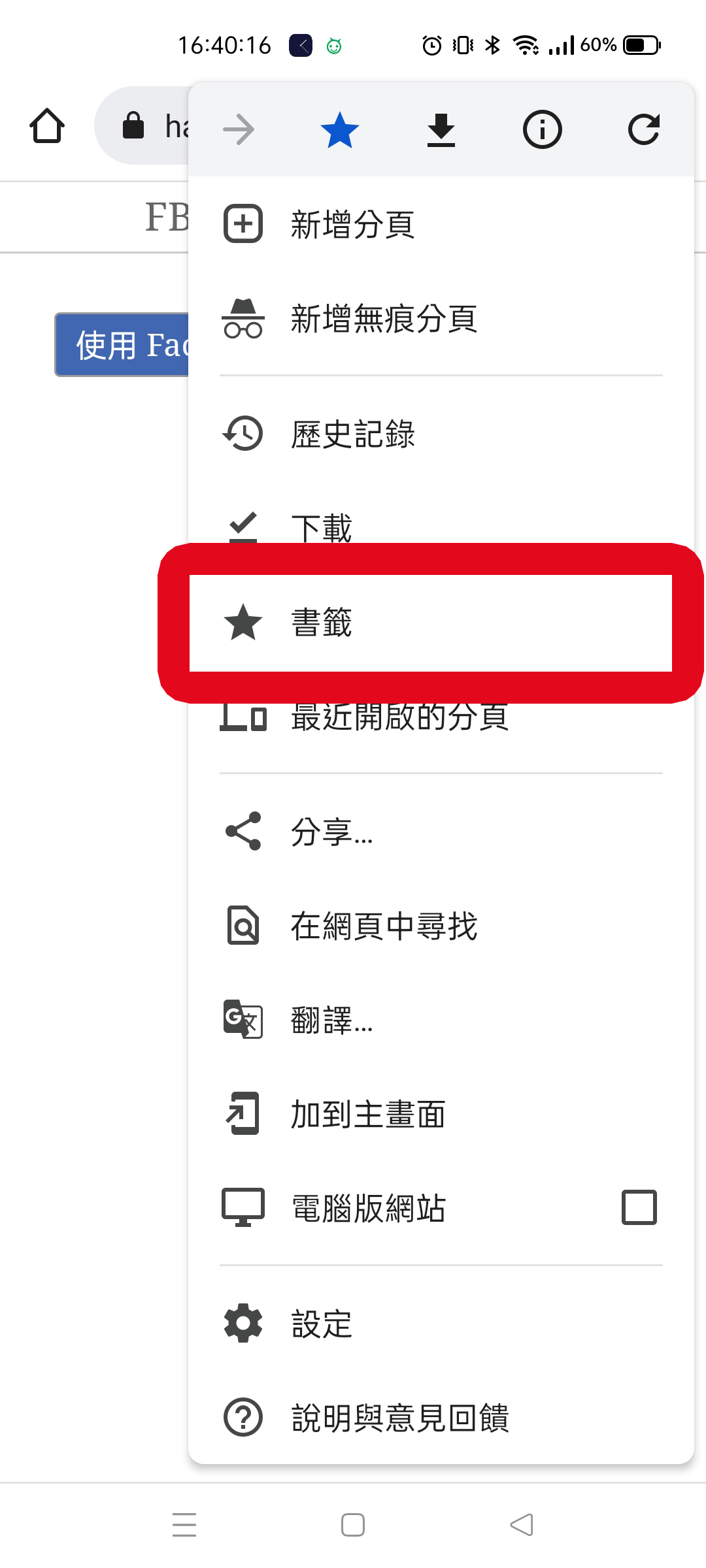Download this page with the download icon
Viewport: 706px width, 1568px height.
[441, 129]
